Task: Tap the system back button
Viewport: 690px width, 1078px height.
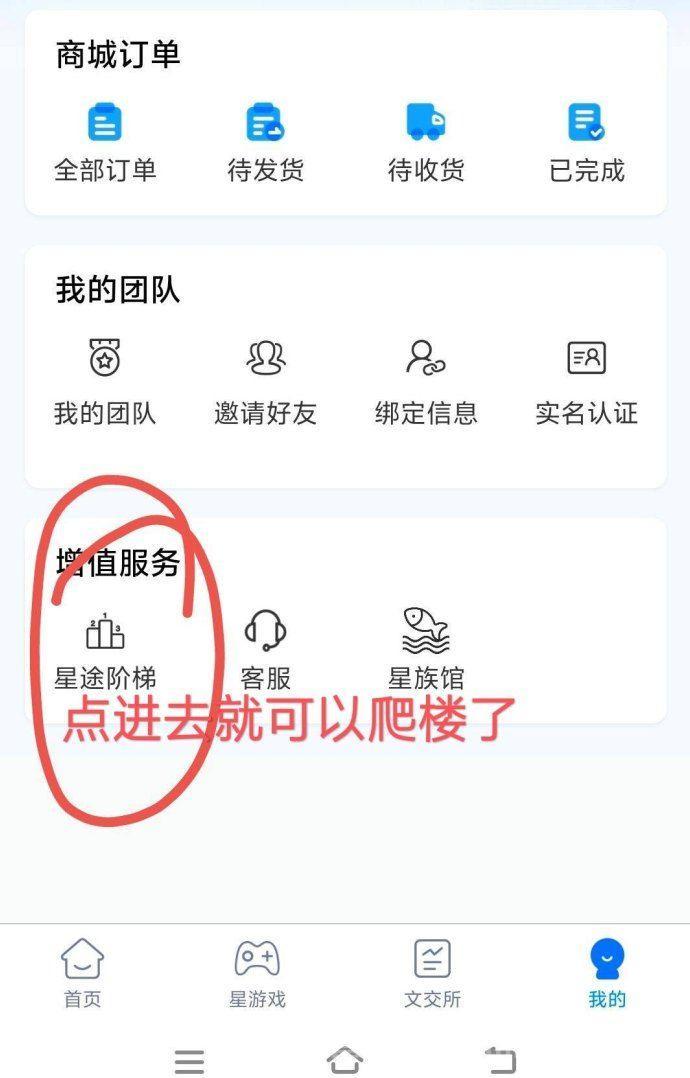Action: click(x=500, y=1059)
